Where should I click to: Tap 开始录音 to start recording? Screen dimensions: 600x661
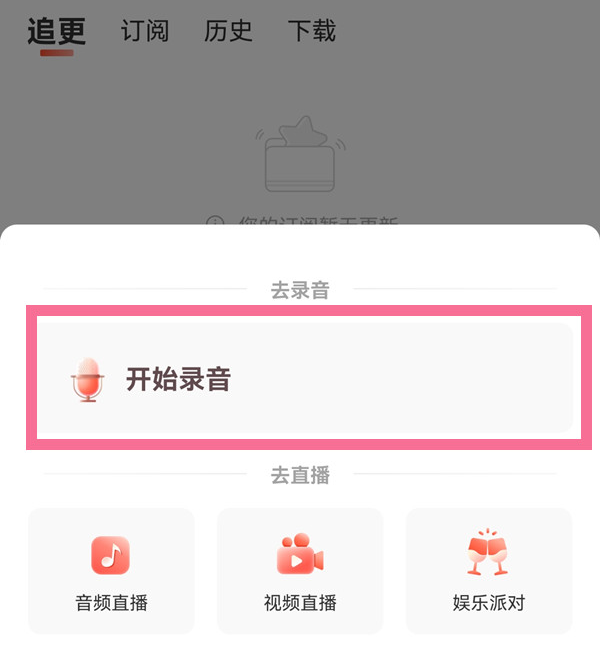(x=306, y=379)
